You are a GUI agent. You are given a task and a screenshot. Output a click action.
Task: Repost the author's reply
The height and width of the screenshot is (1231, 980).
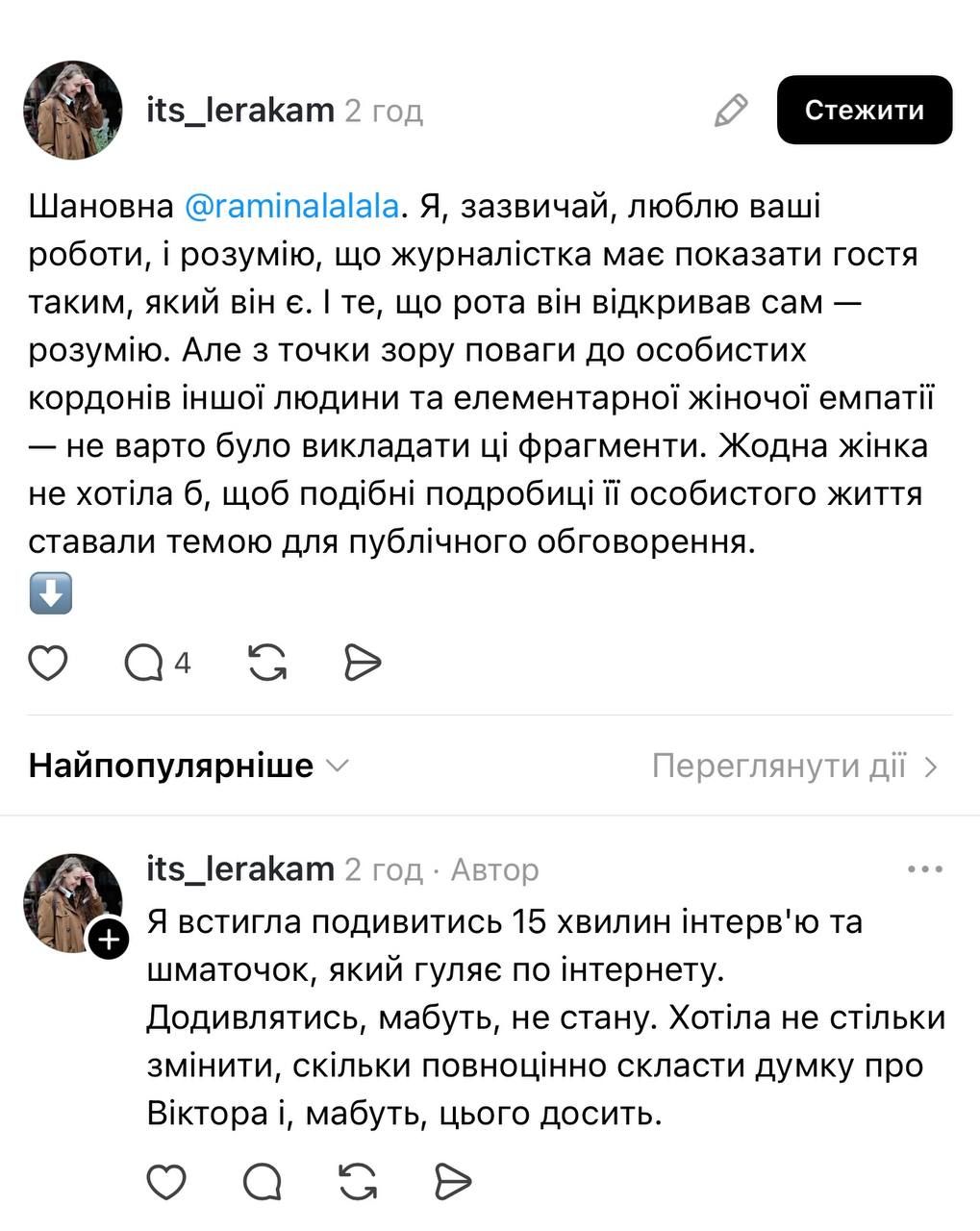point(358,1181)
